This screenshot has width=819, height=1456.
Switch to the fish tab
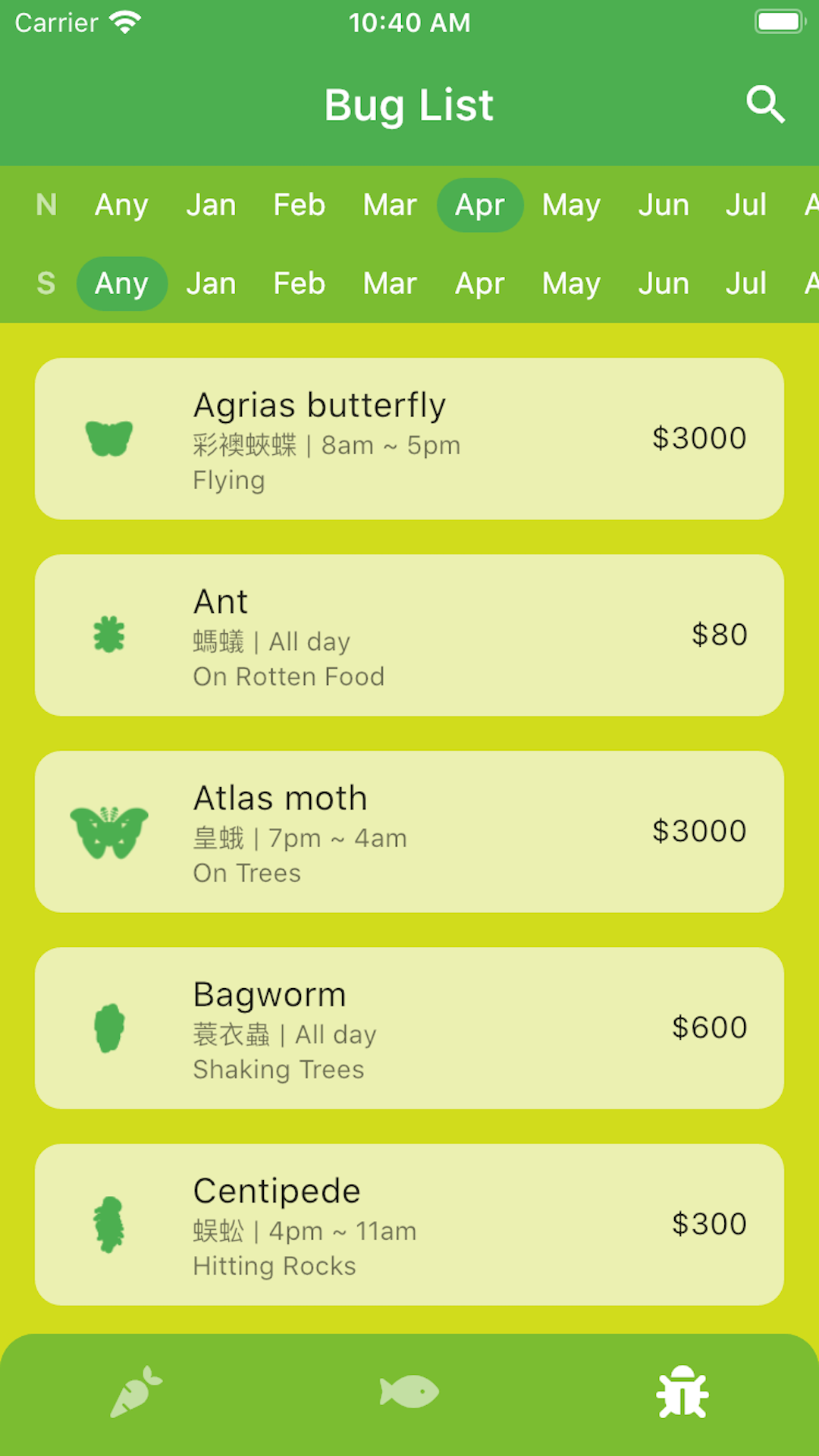click(x=409, y=1392)
